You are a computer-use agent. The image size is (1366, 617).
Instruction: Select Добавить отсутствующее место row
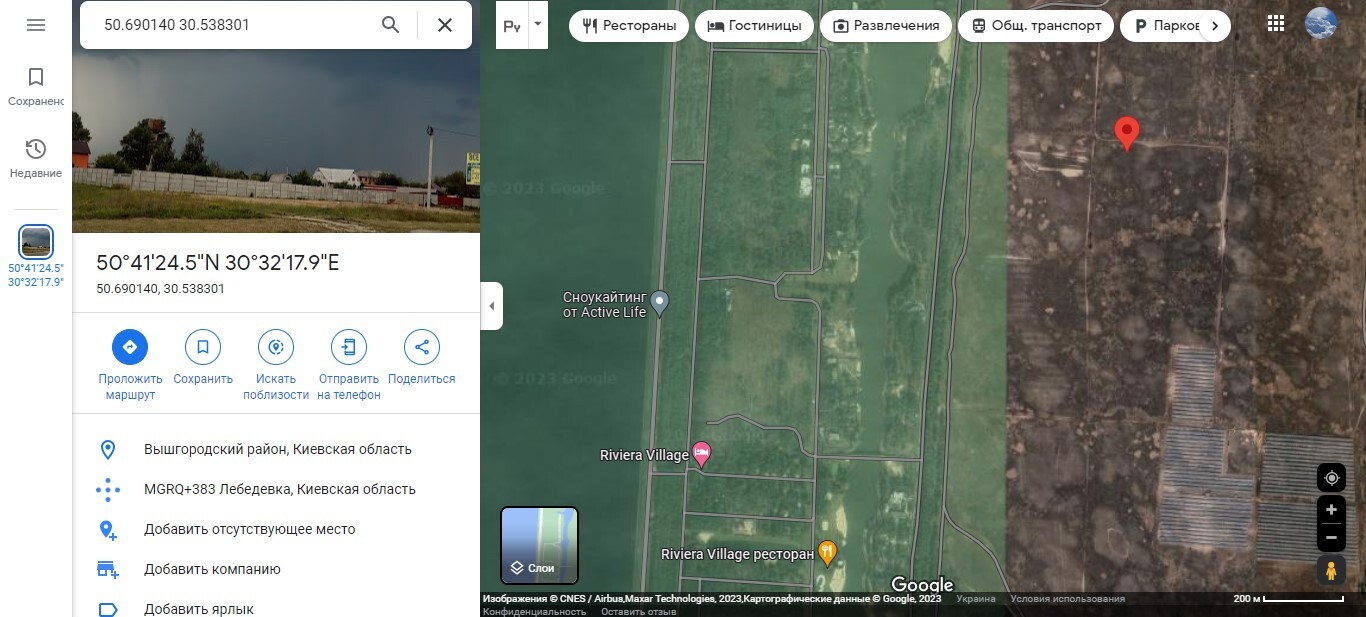tap(249, 529)
